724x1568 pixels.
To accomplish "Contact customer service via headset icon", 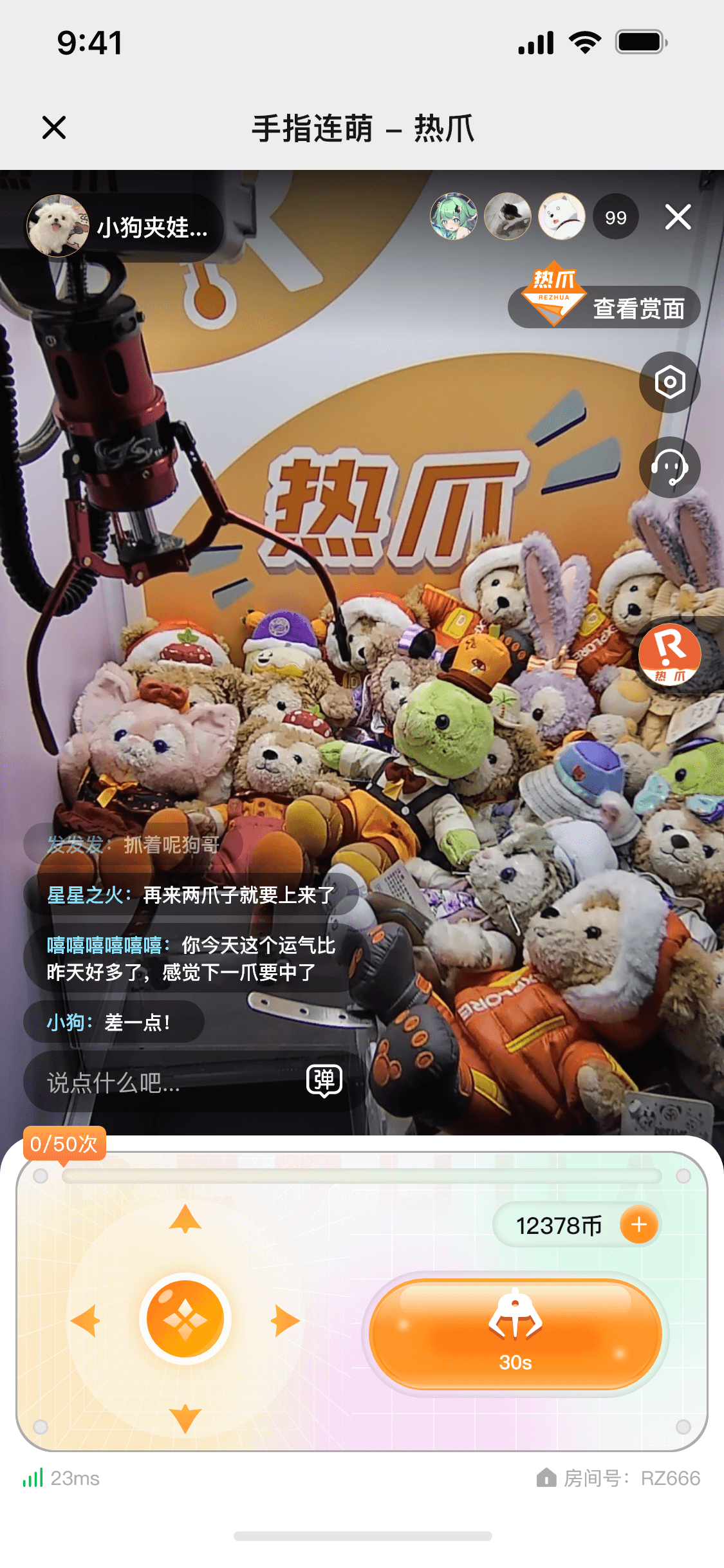I will [669, 467].
